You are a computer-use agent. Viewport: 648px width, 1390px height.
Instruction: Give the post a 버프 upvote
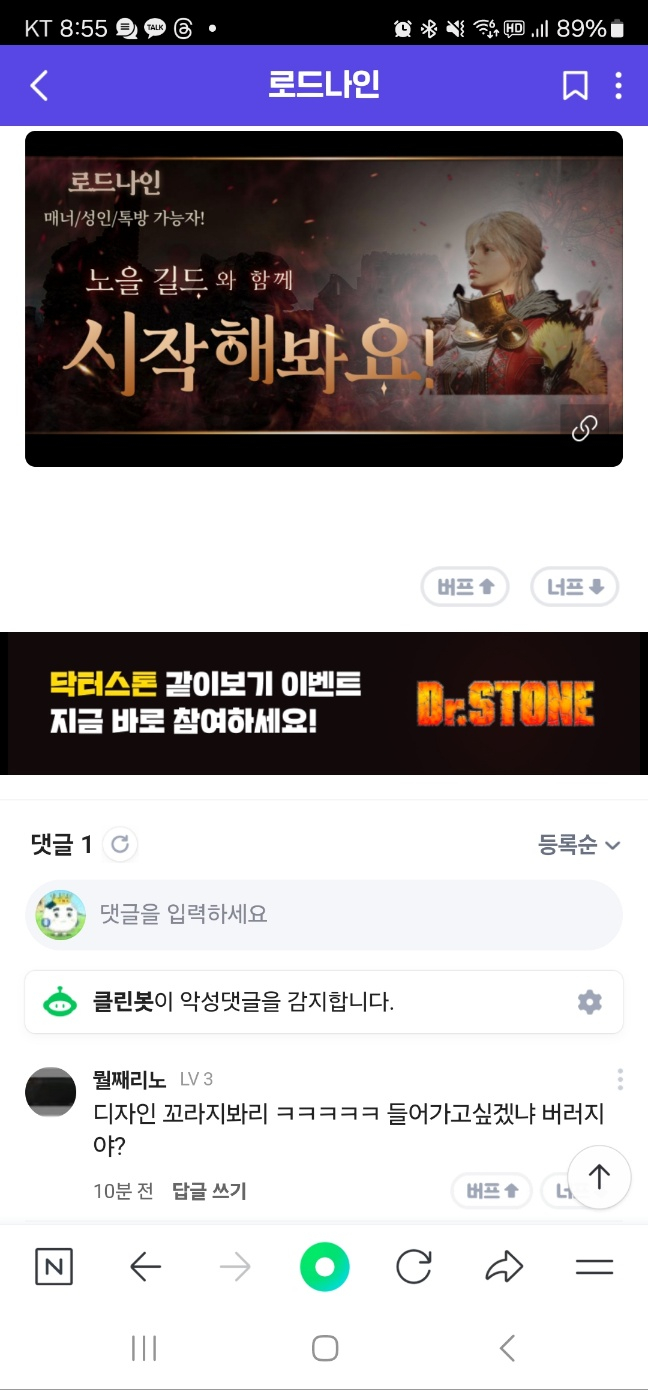[465, 587]
